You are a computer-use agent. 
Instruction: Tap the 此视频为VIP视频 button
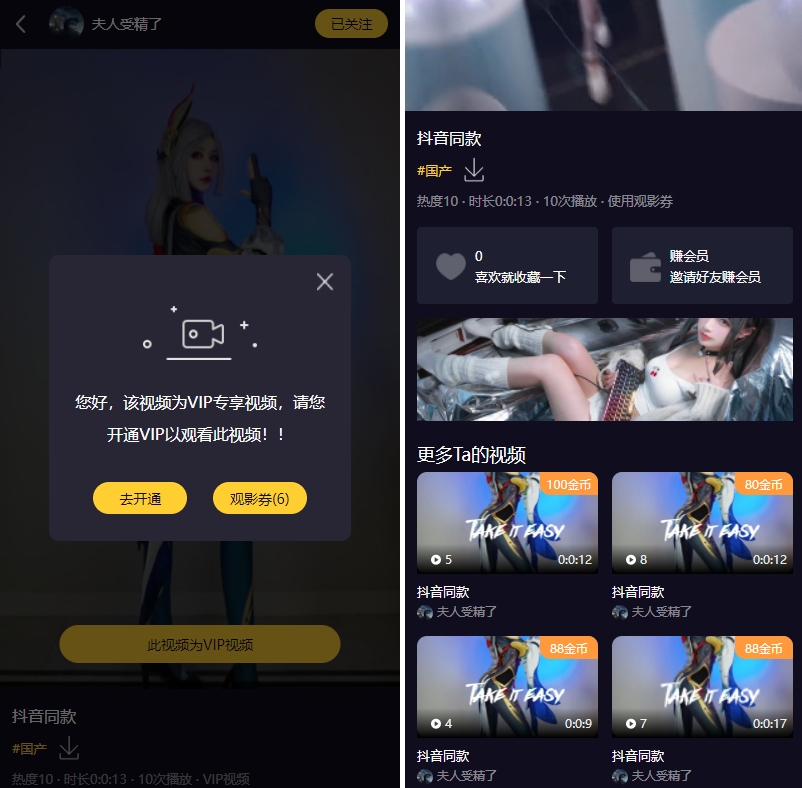pyautogui.click(x=200, y=644)
